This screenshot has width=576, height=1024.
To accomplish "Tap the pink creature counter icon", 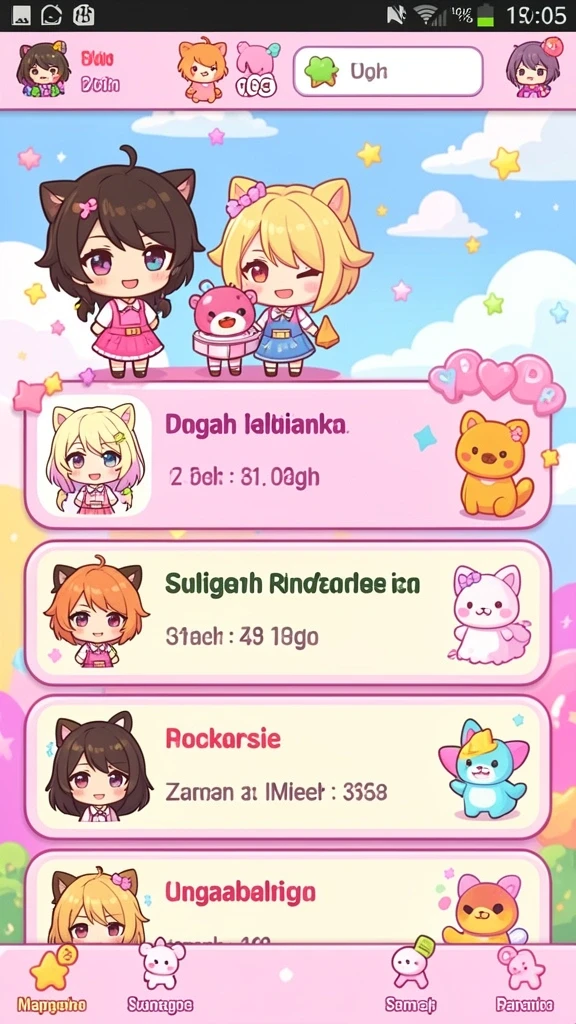I will [257, 69].
